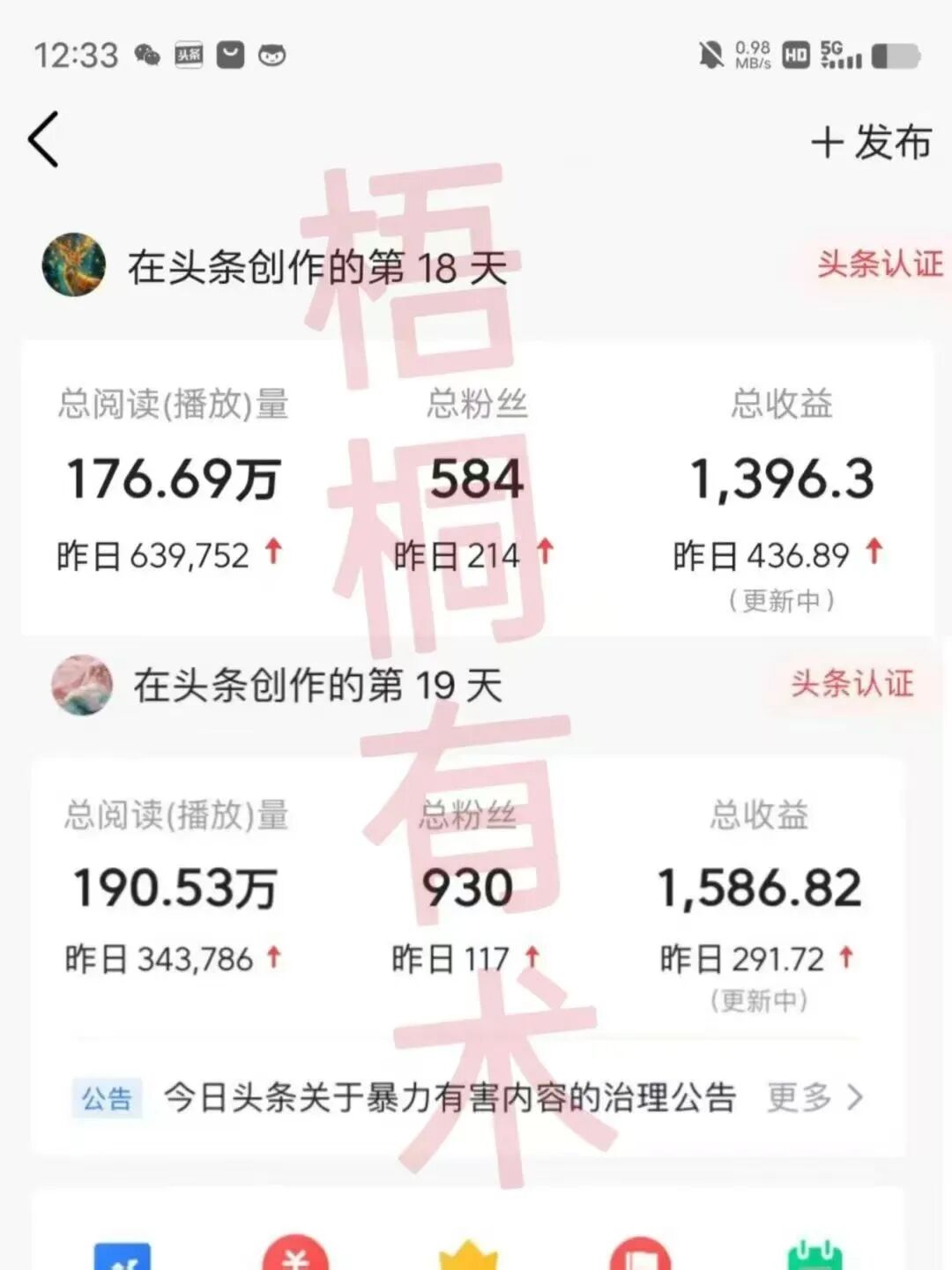Open the day 19 account avatar
This screenshot has height=1270, width=952.
point(83,686)
